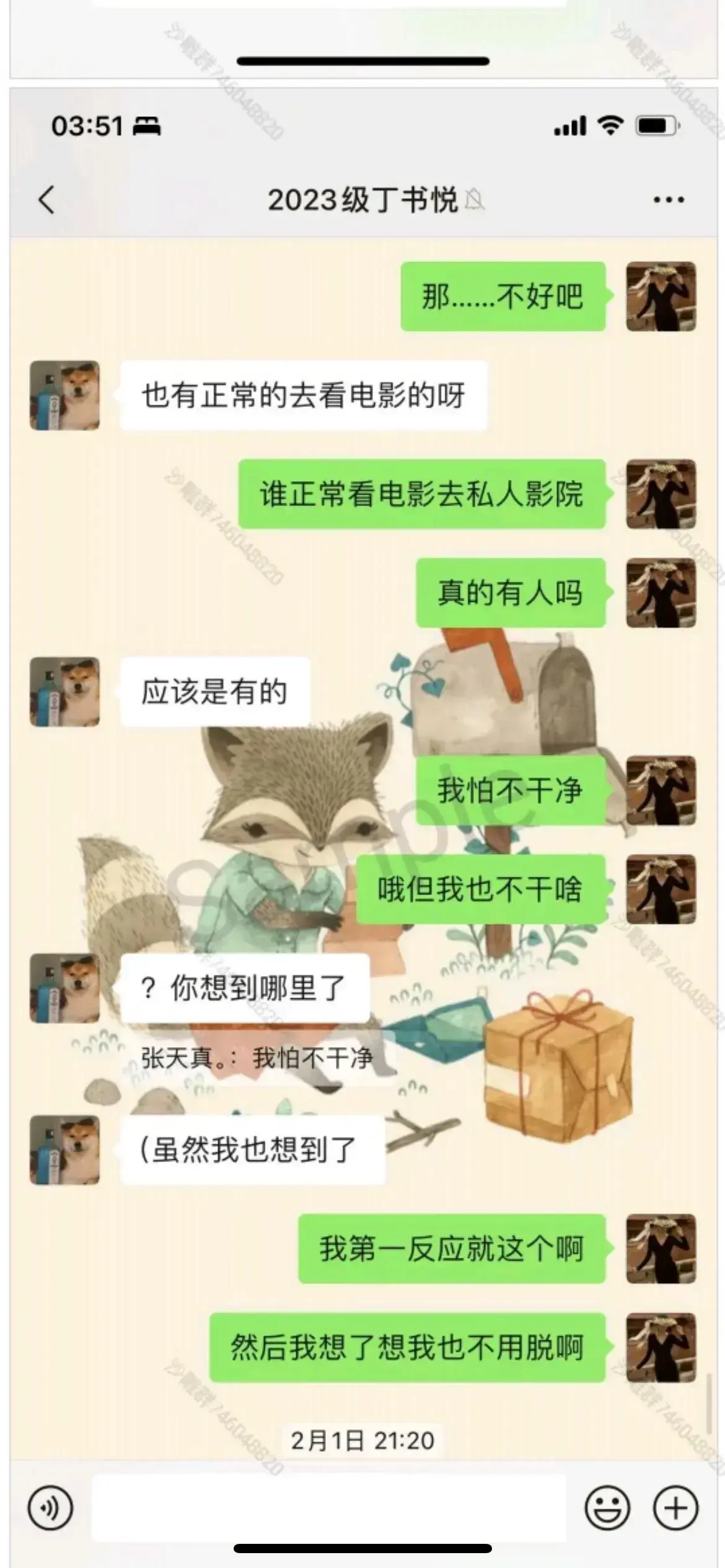Open my avatar next to 那……不好吧
Image resolution: width=725 pixels, height=1568 pixels.
pos(661,297)
